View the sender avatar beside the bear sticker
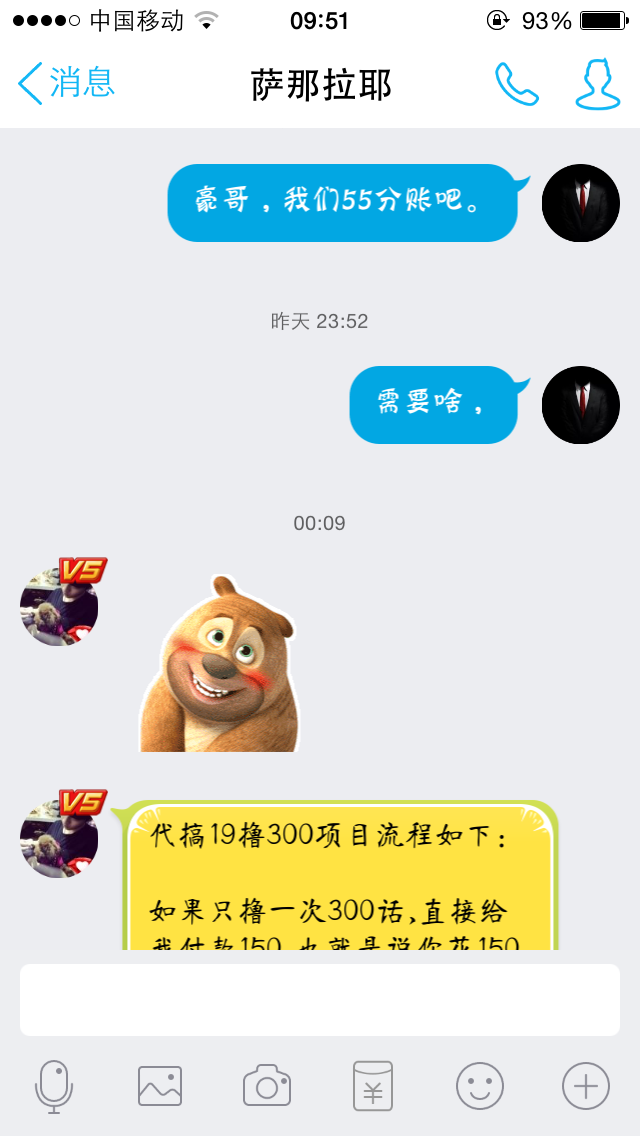This screenshot has width=640, height=1136. [x=59, y=607]
